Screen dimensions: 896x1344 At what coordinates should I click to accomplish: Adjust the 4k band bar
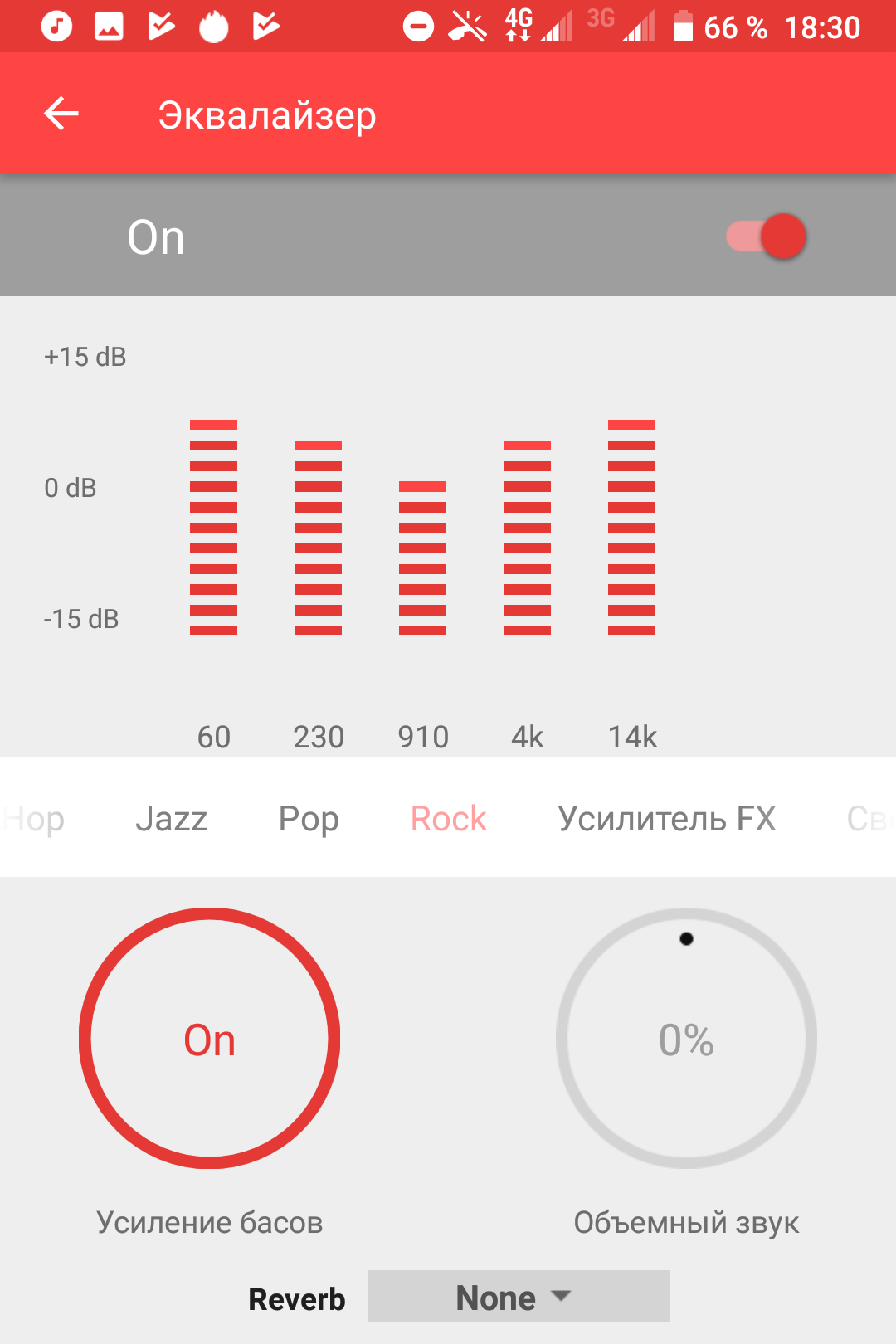(x=528, y=538)
